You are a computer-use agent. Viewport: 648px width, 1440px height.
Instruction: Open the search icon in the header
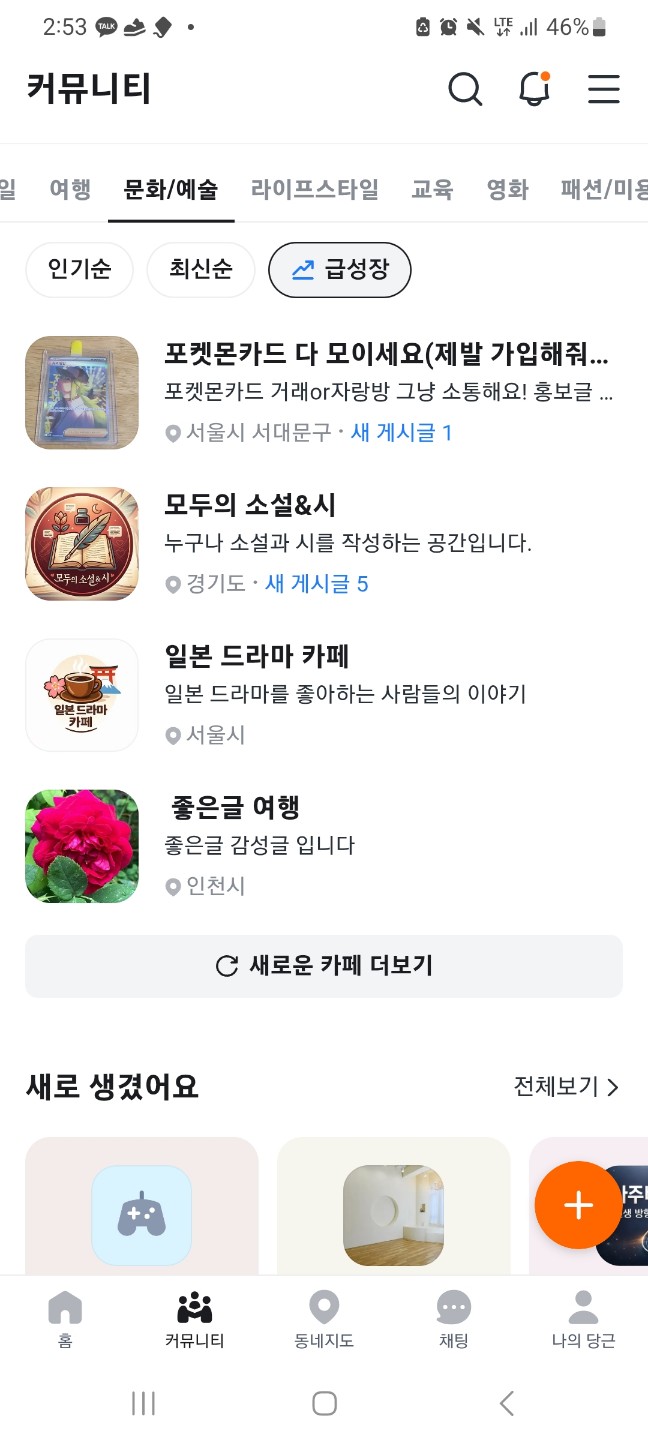tap(465, 90)
